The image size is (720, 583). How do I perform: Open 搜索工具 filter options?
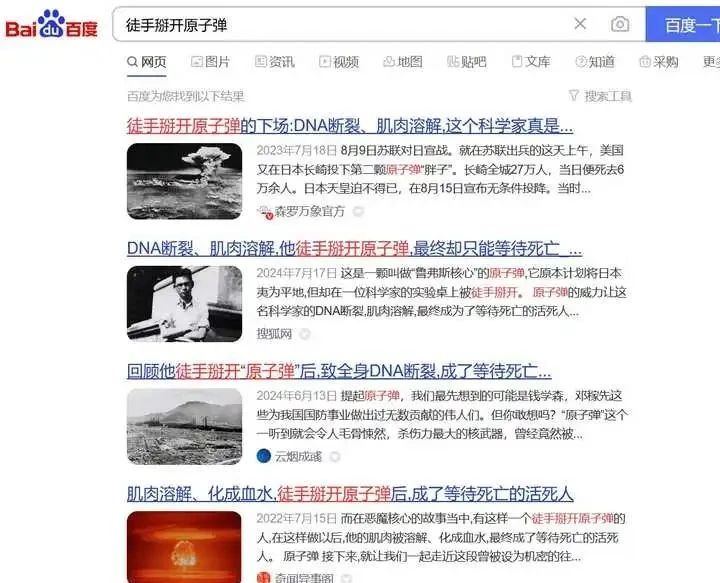click(x=600, y=96)
